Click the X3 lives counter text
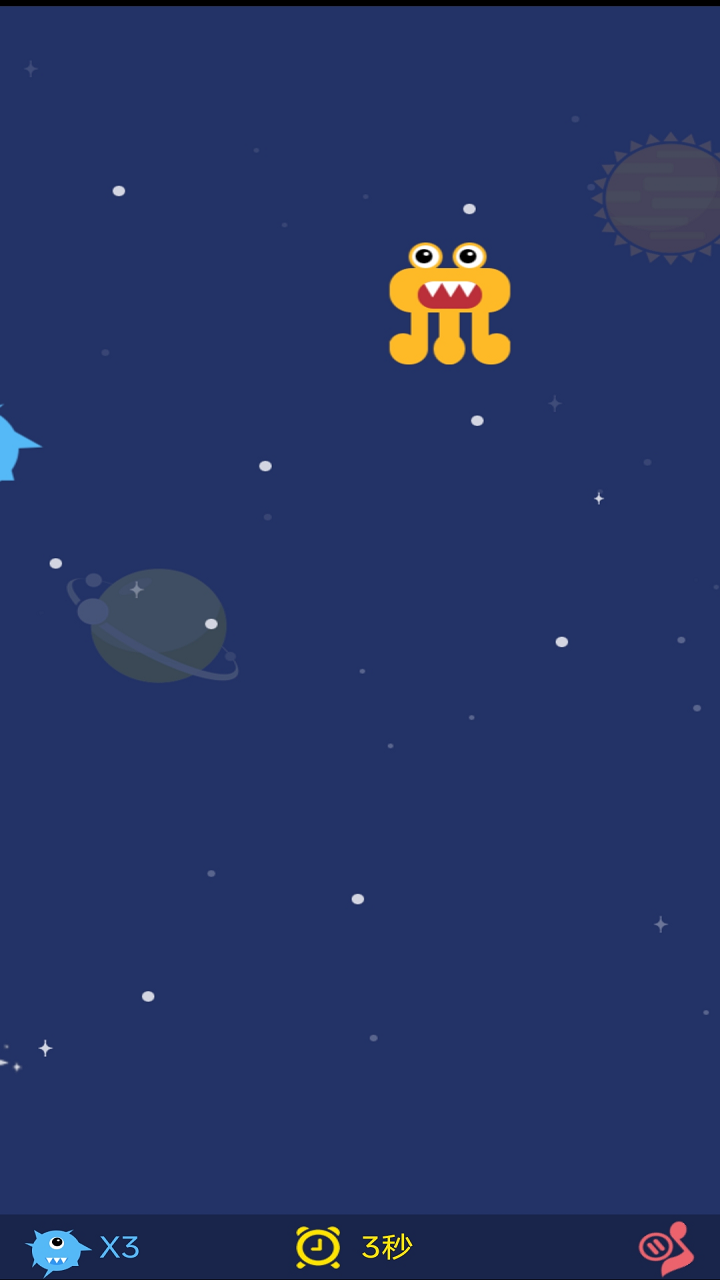The height and width of the screenshot is (1280, 720). [x=120, y=1248]
